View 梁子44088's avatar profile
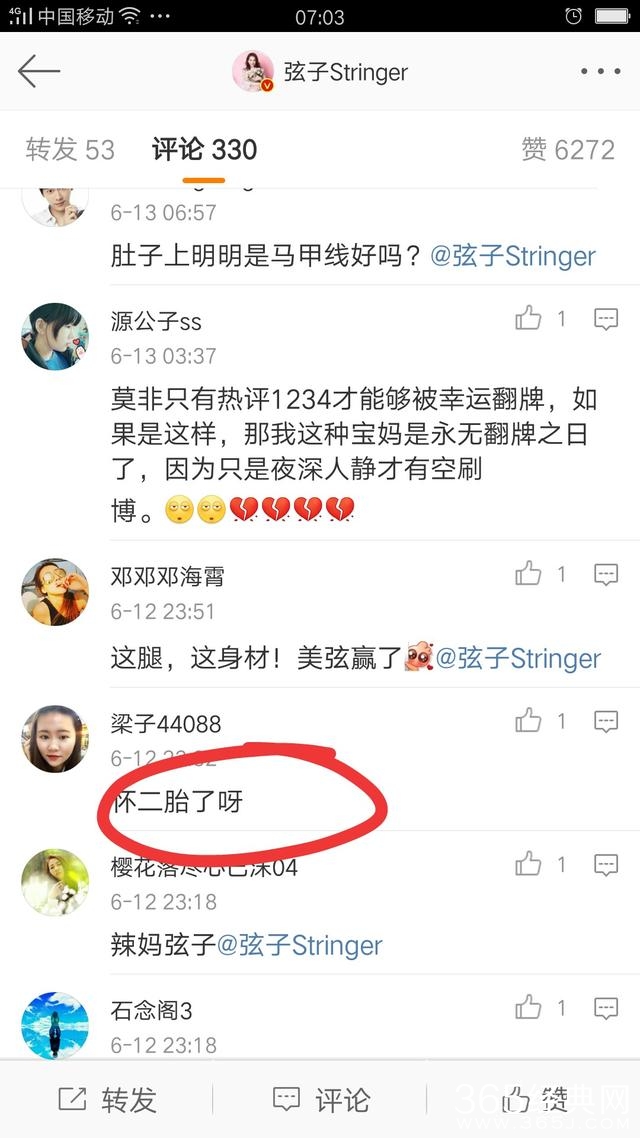The image size is (640, 1138). click(55, 738)
